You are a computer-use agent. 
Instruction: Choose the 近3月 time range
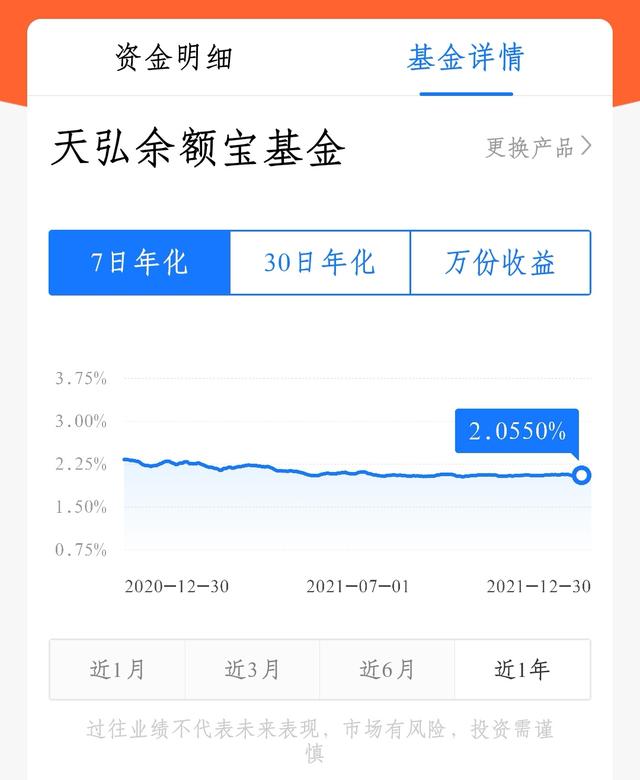252,670
